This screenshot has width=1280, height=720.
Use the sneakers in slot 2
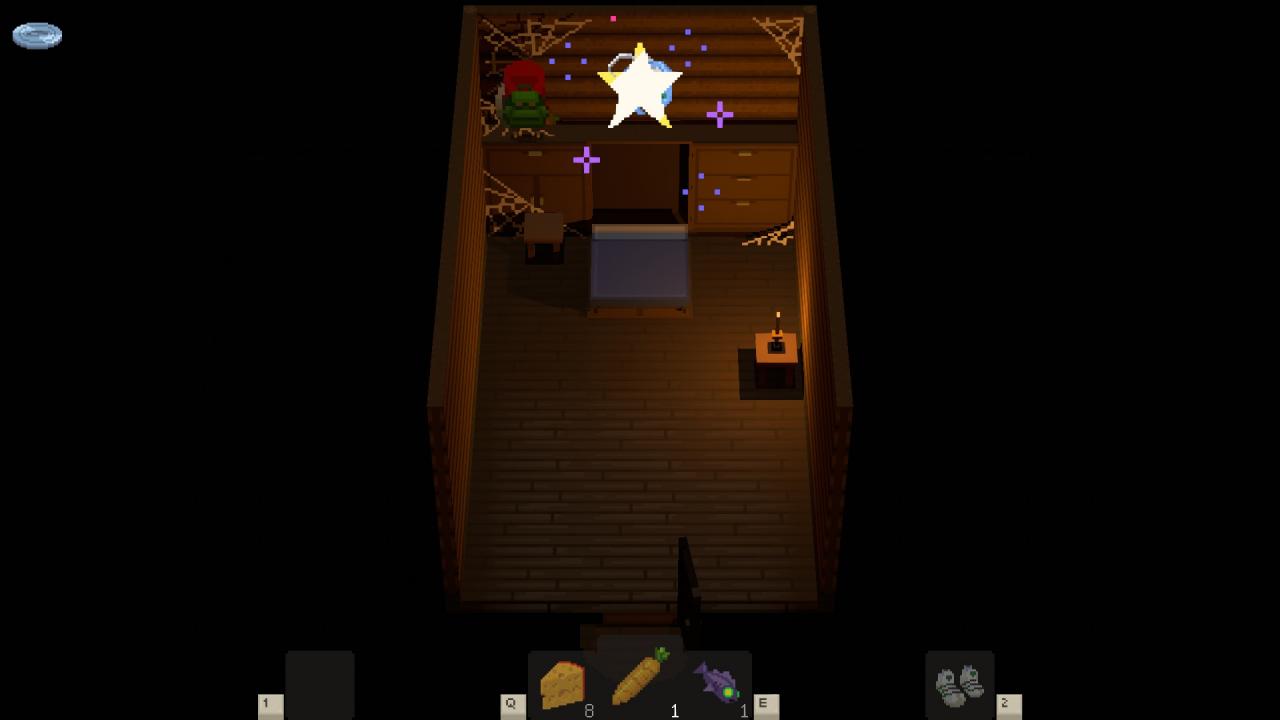tap(959, 685)
